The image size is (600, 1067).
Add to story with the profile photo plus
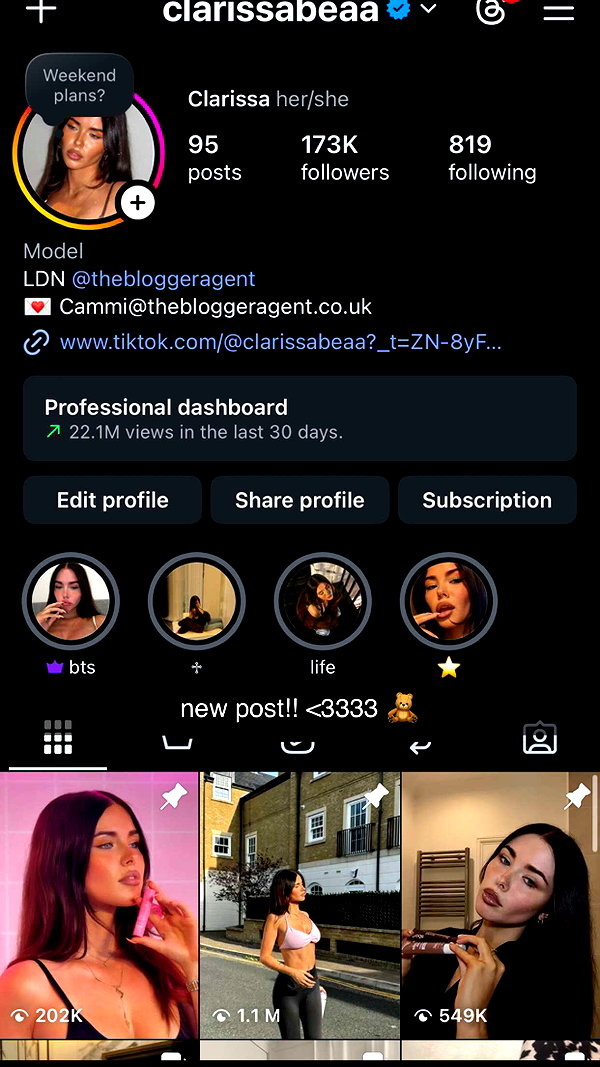(138, 203)
